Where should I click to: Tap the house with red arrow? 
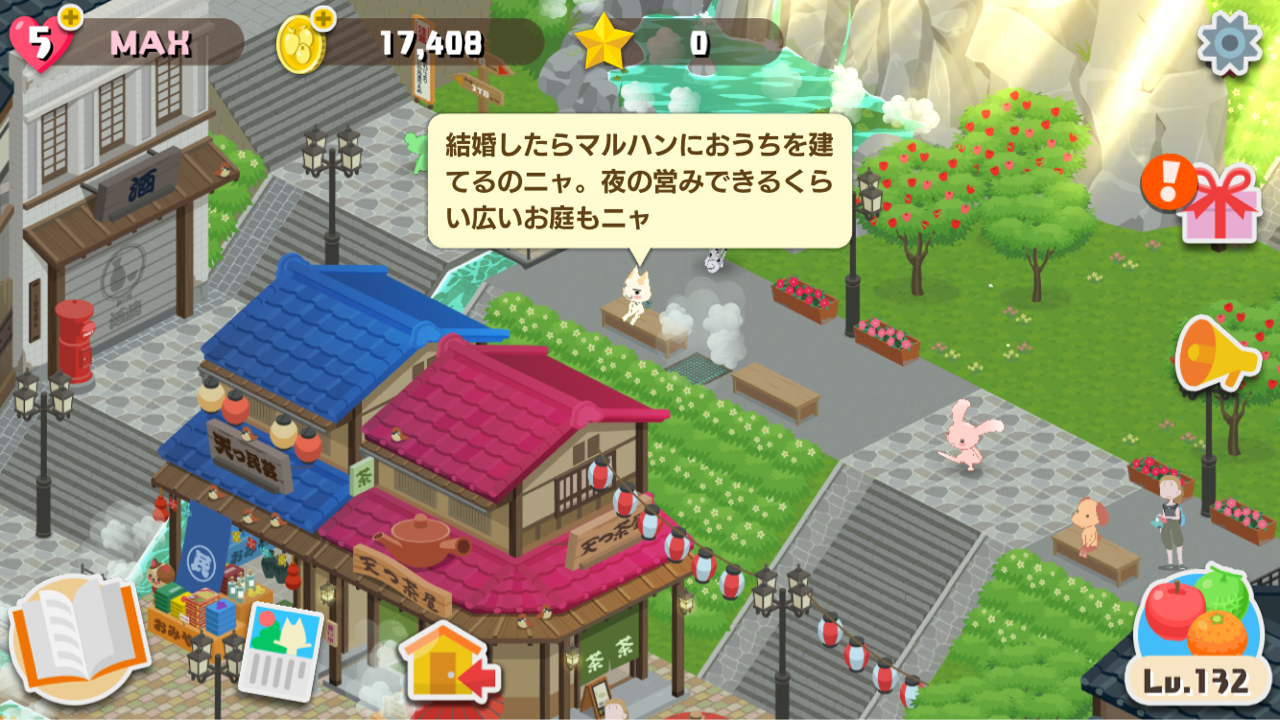[449, 665]
